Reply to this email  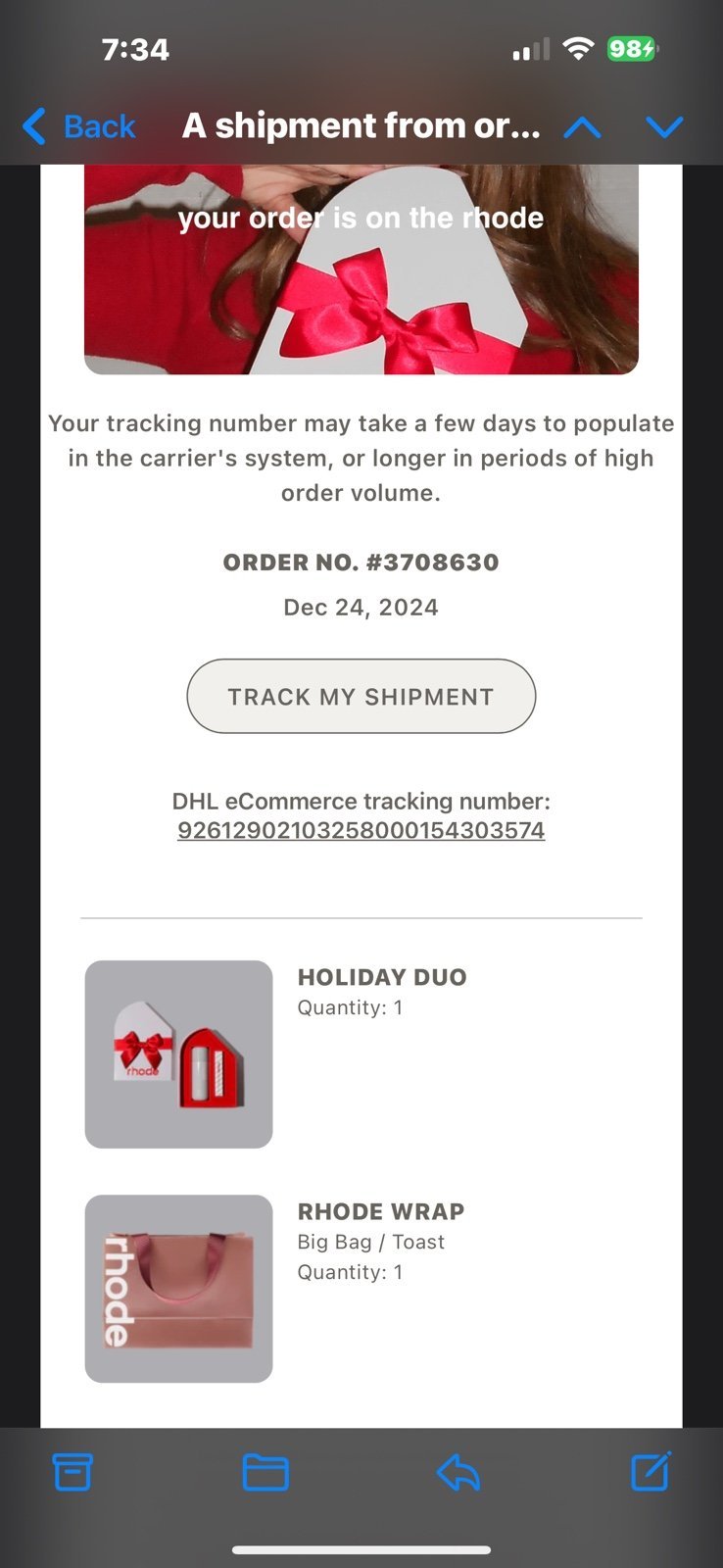[458, 1471]
